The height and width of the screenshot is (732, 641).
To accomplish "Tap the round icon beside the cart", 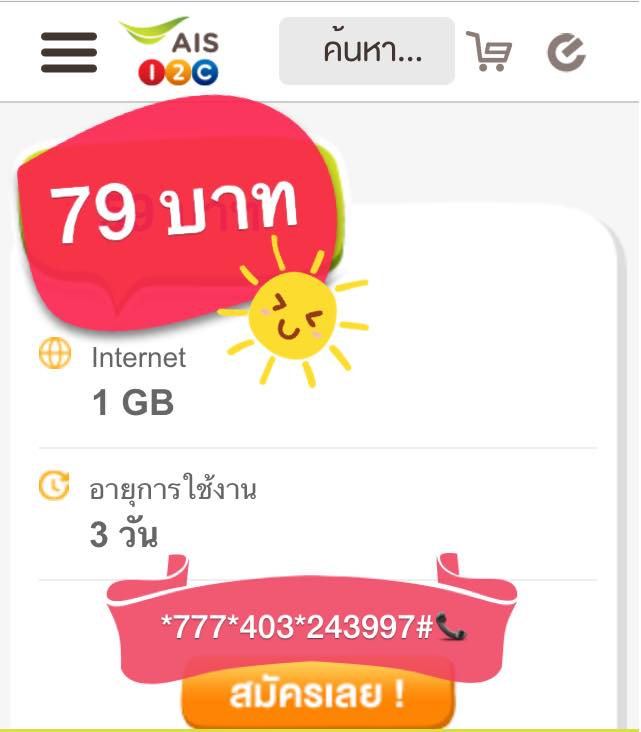I will pyautogui.click(x=567, y=52).
